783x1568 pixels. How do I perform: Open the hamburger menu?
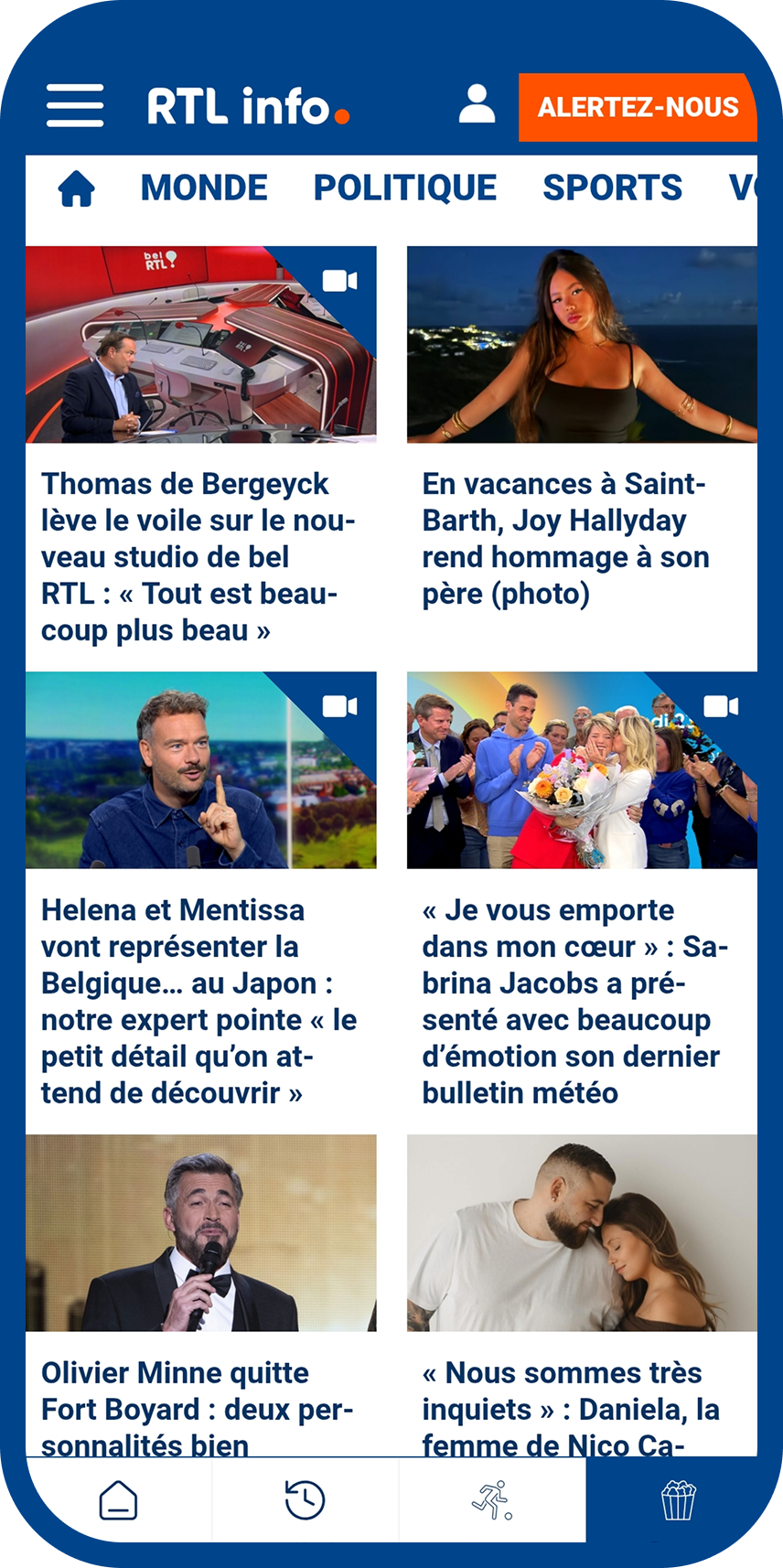click(x=75, y=106)
